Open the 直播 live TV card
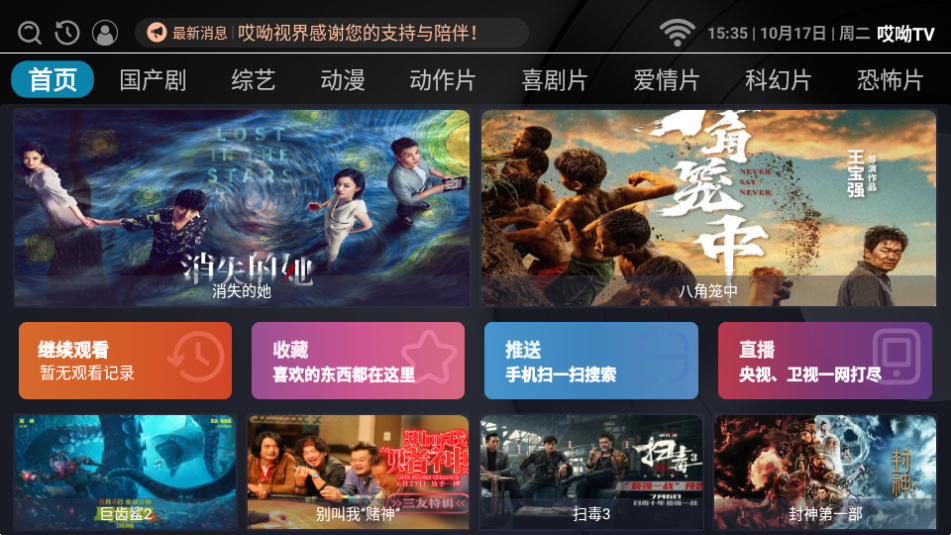The width and height of the screenshot is (951, 535). click(x=824, y=361)
